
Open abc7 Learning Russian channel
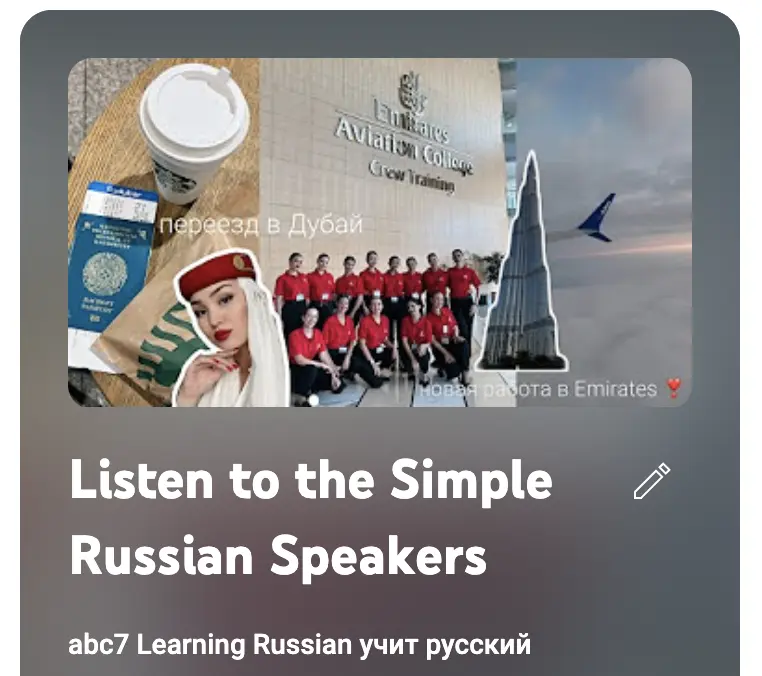(x=299, y=645)
